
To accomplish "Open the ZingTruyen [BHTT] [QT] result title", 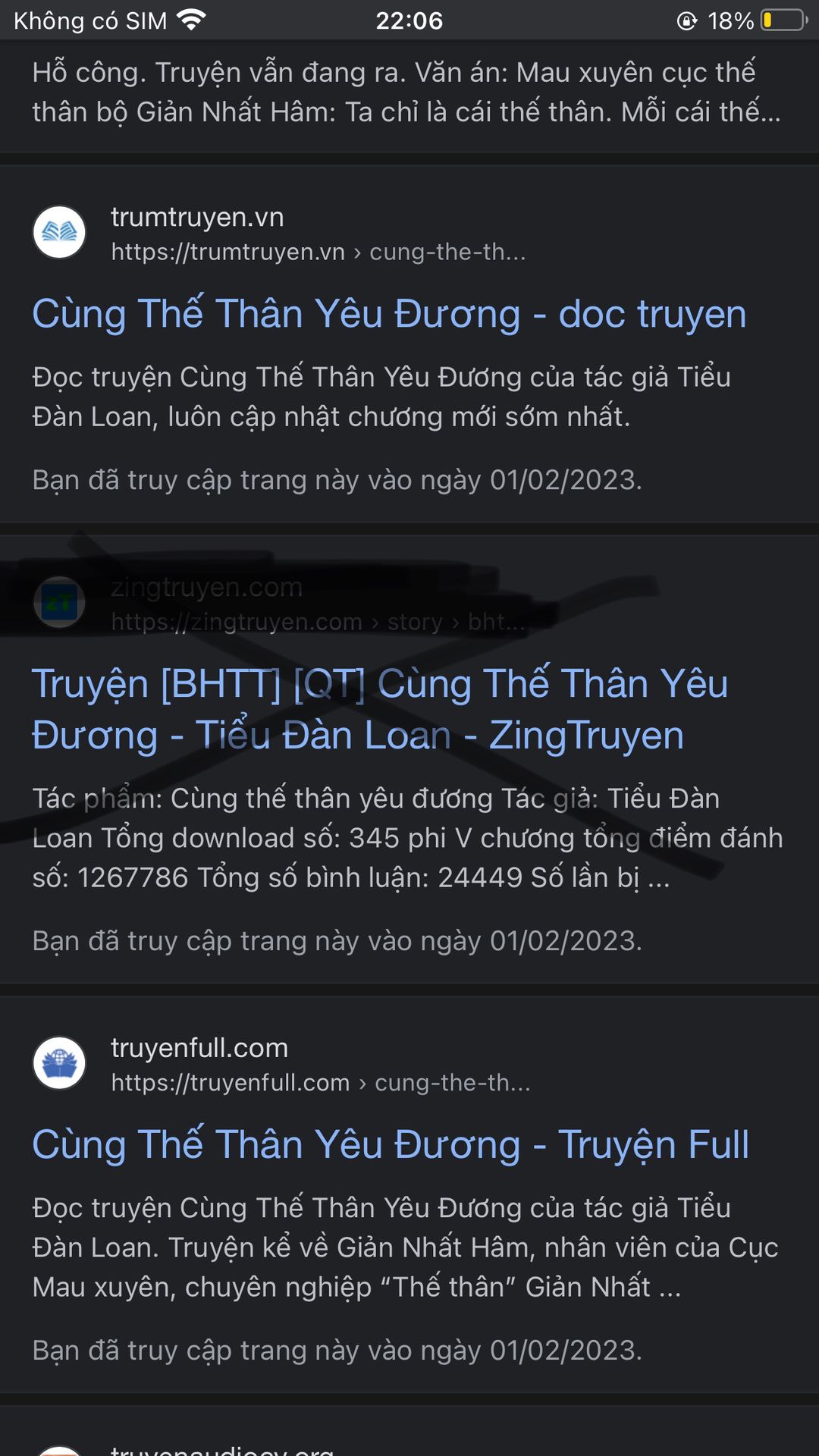I will click(x=380, y=709).
